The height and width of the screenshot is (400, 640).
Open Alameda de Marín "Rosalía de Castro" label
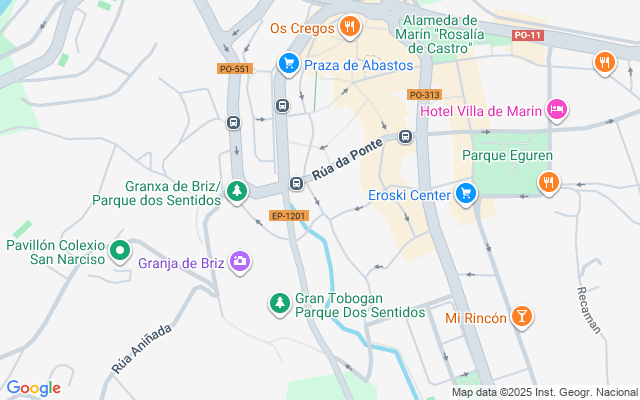pos(440,34)
